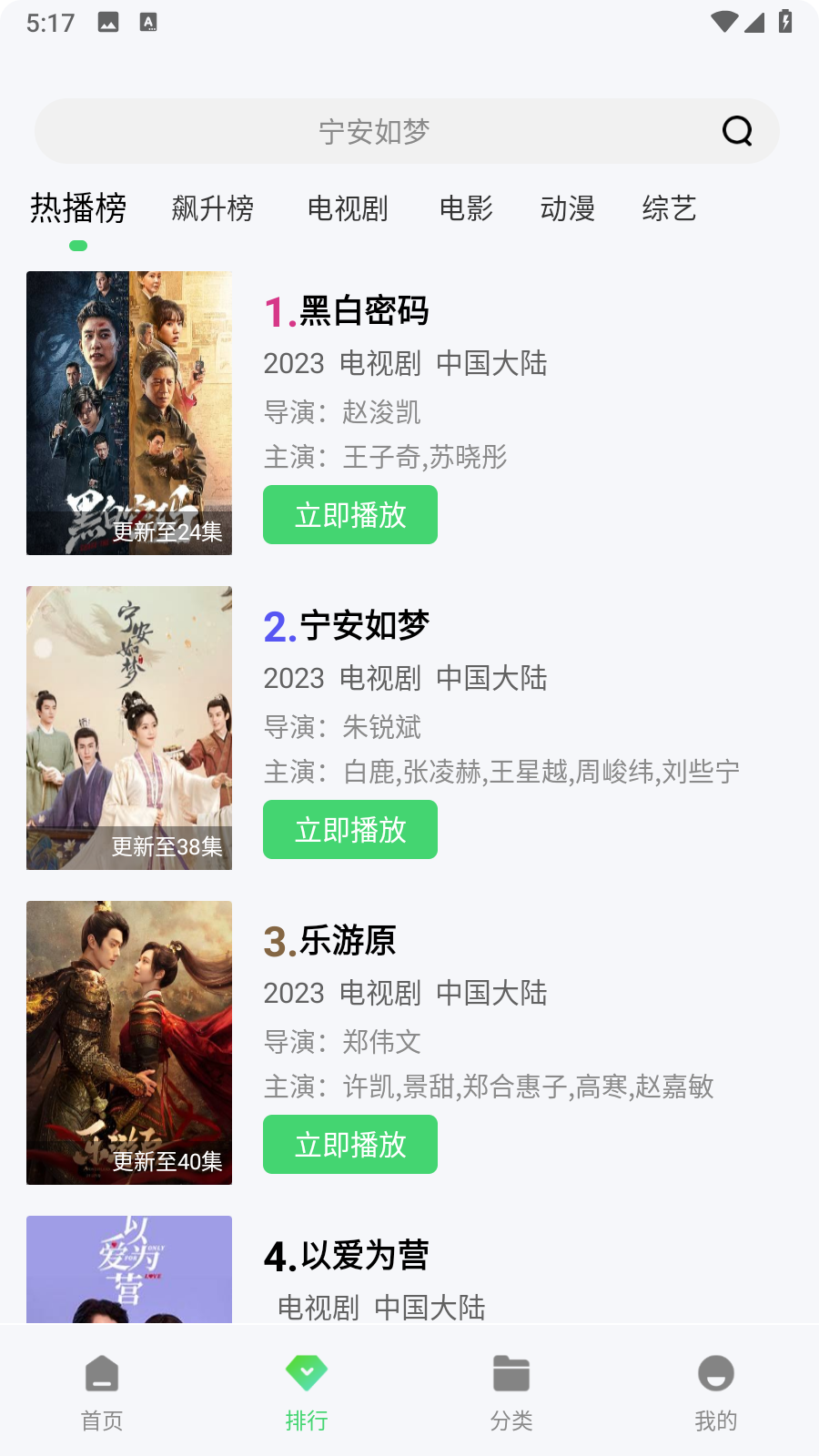Select the 电视剧 tab
Image resolution: width=819 pixels, height=1456 pixels.
[348, 208]
